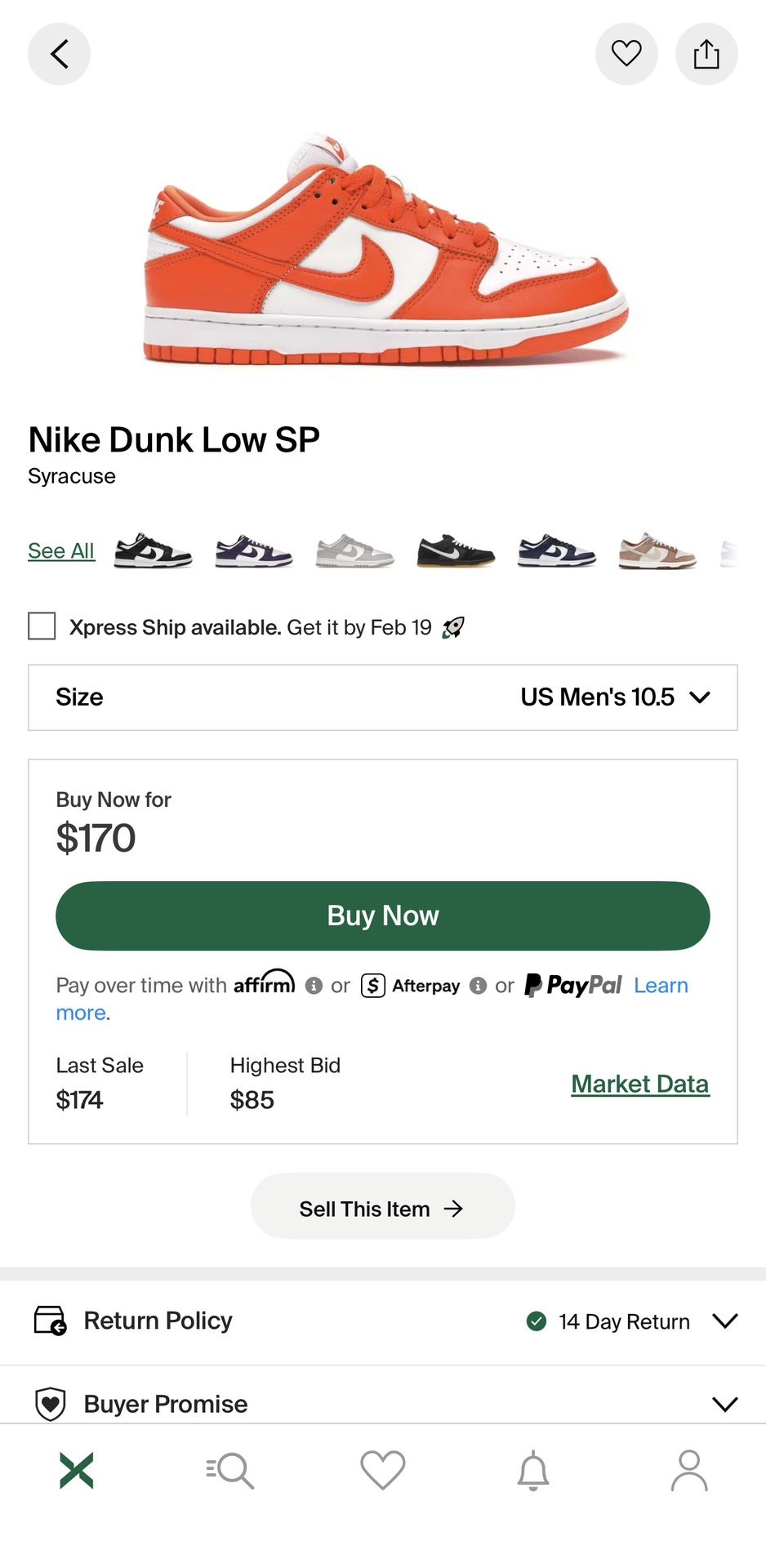Enable Xpress Ship availability checkbox
The width and height of the screenshot is (766, 1568).
point(42,626)
